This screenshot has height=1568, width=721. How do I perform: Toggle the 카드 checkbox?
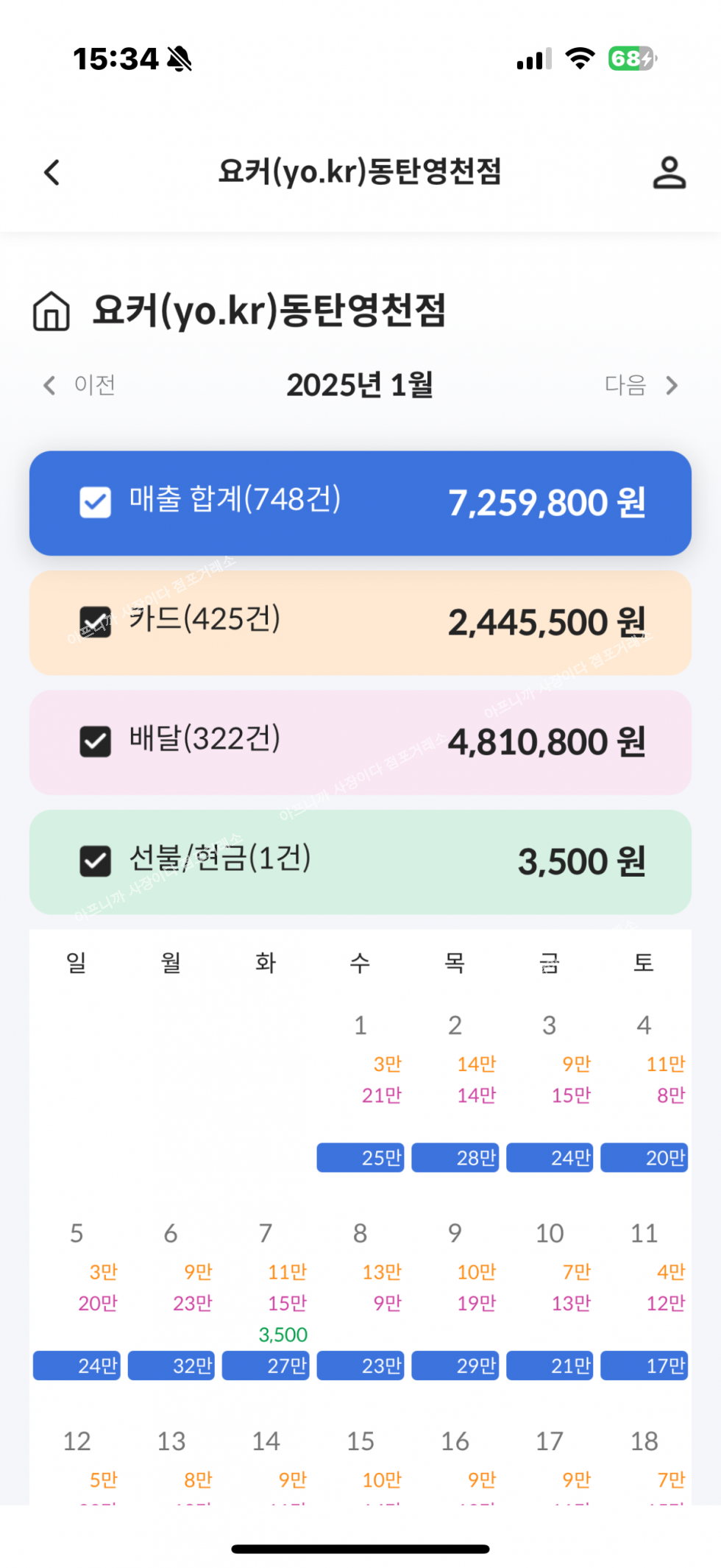pos(96,622)
